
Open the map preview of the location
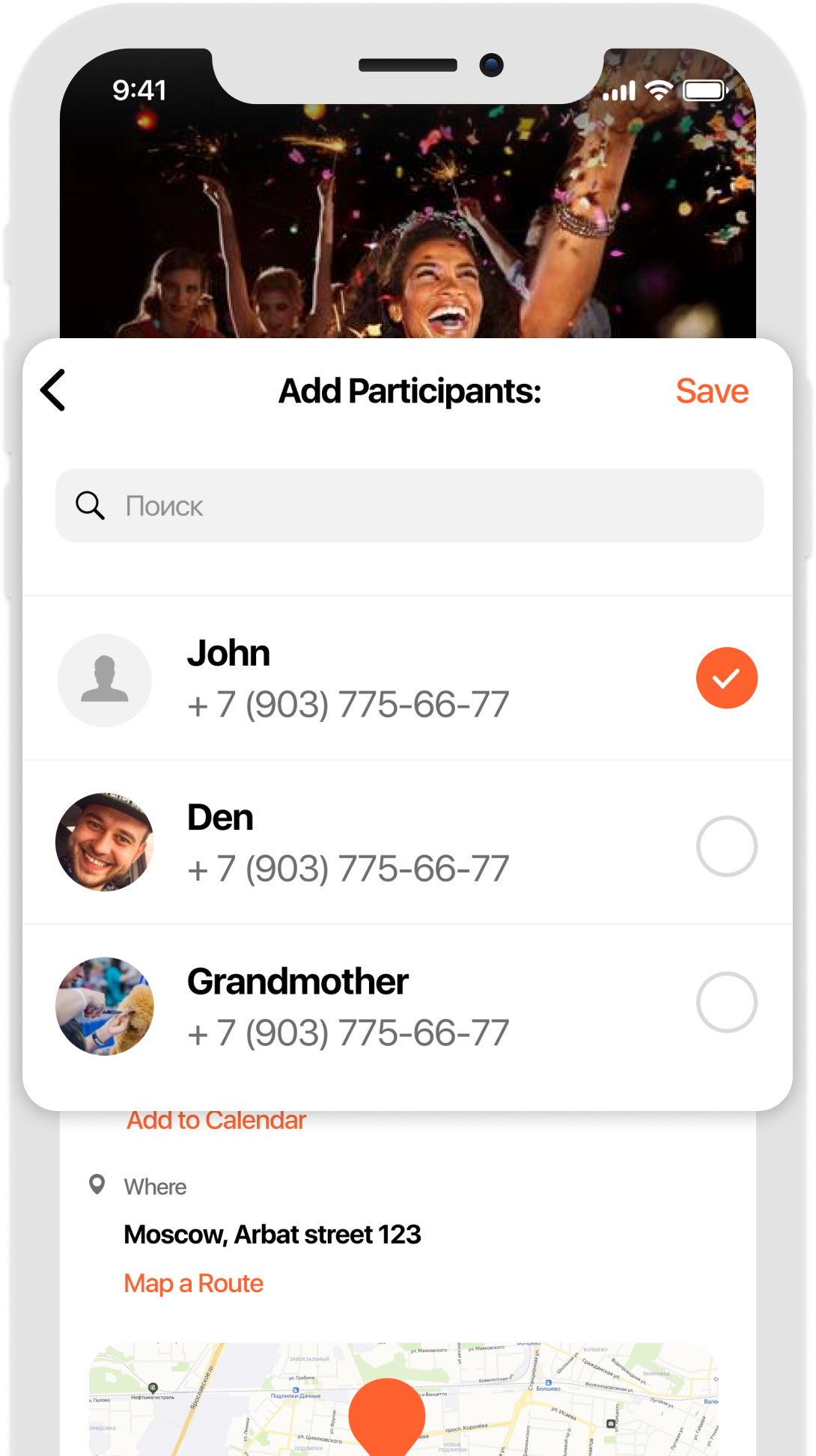pos(404,1399)
